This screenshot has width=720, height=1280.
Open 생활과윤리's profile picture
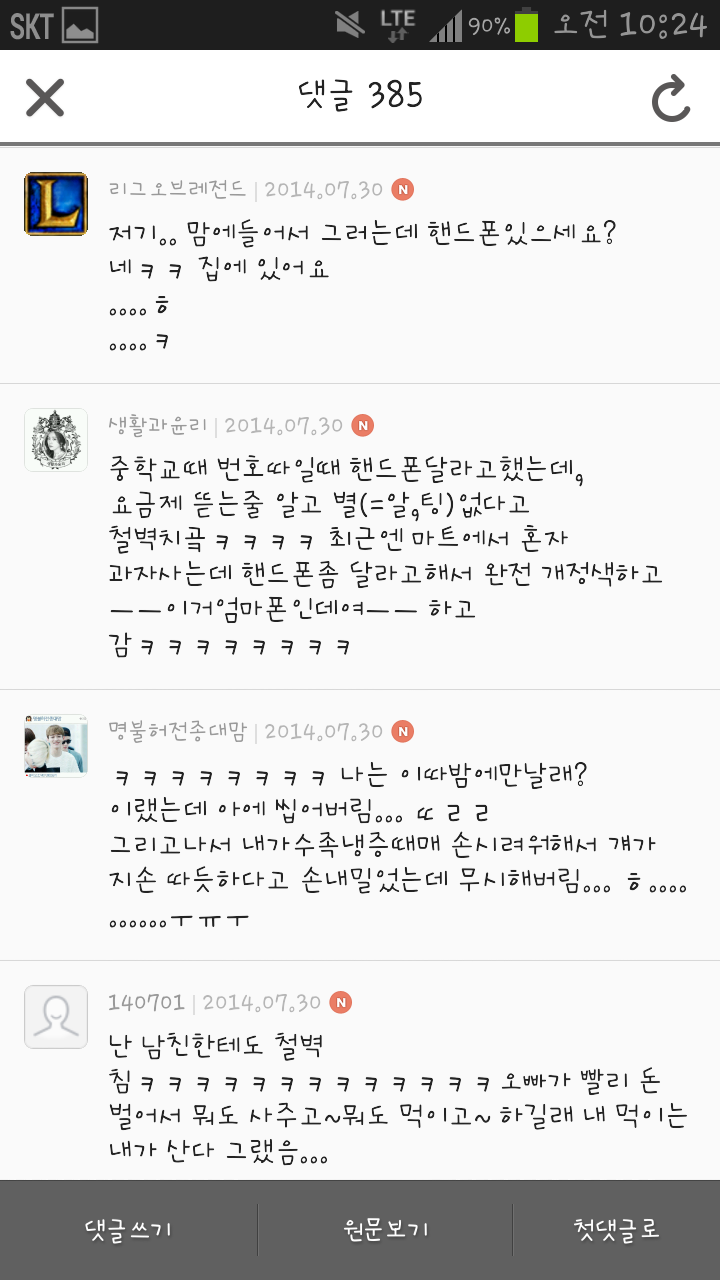click(56, 440)
